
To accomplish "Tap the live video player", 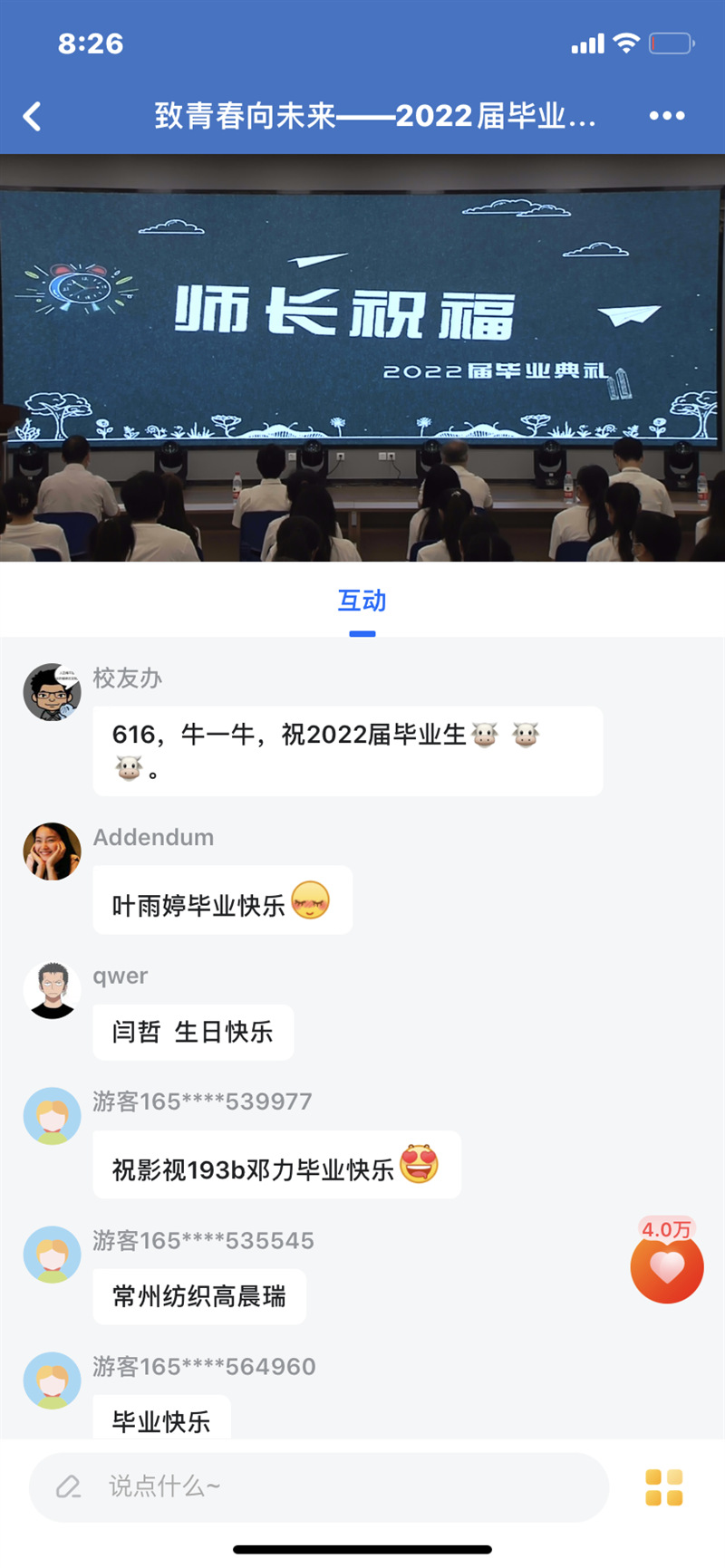I will point(362,358).
